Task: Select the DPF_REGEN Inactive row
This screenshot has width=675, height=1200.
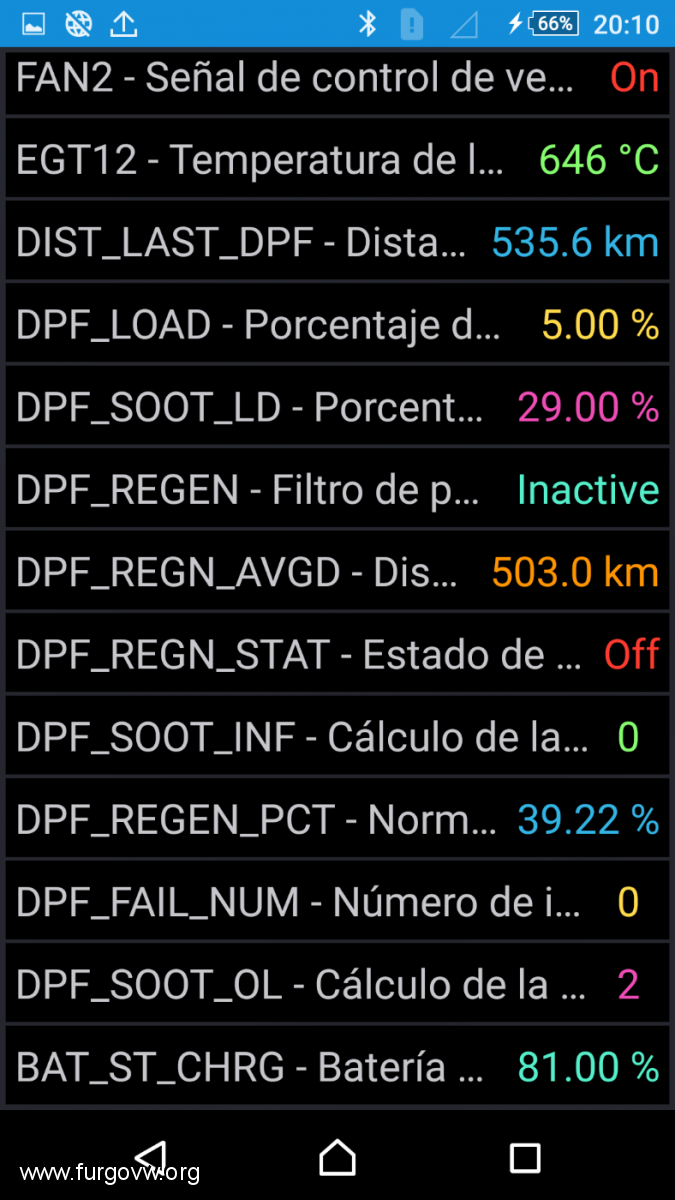Action: coord(337,489)
